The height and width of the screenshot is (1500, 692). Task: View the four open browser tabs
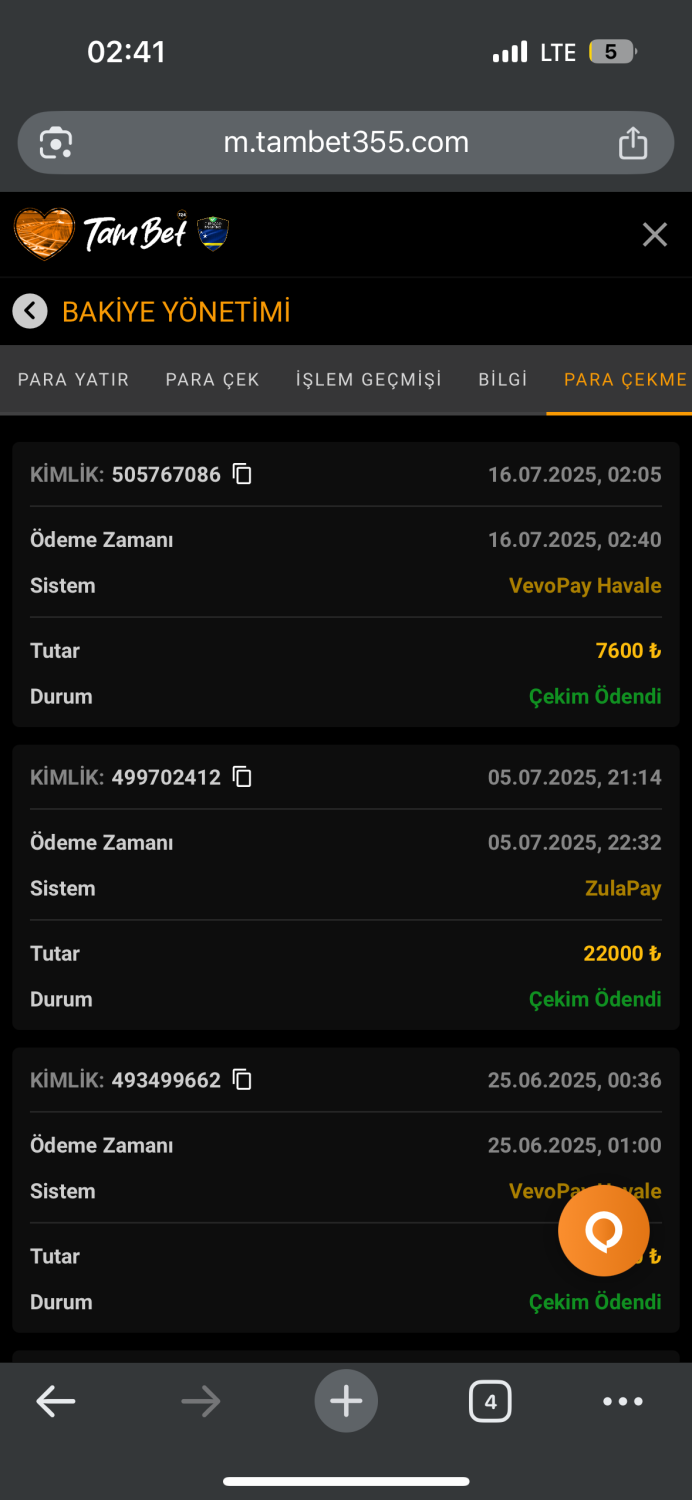[x=490, y=1402]
